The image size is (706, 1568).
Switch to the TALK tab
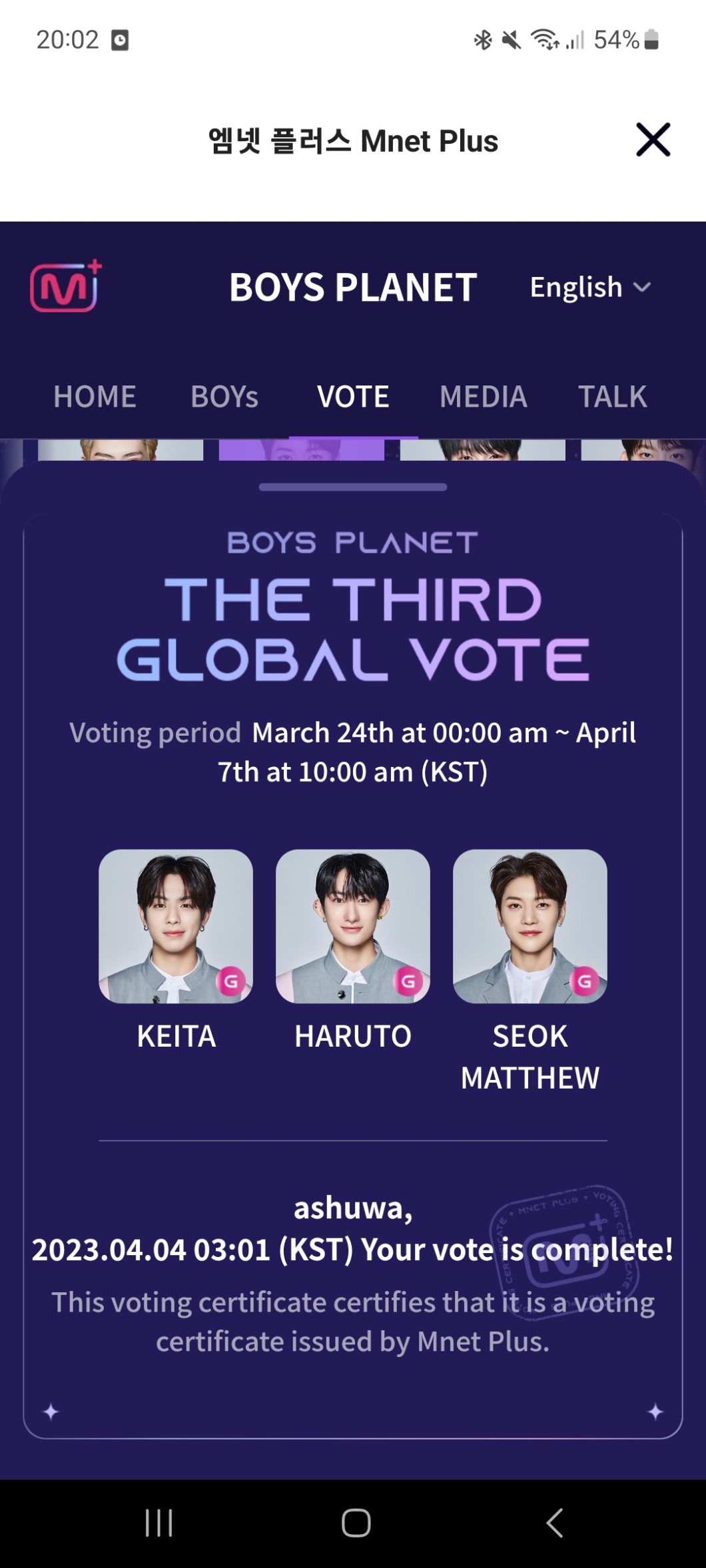612,397
